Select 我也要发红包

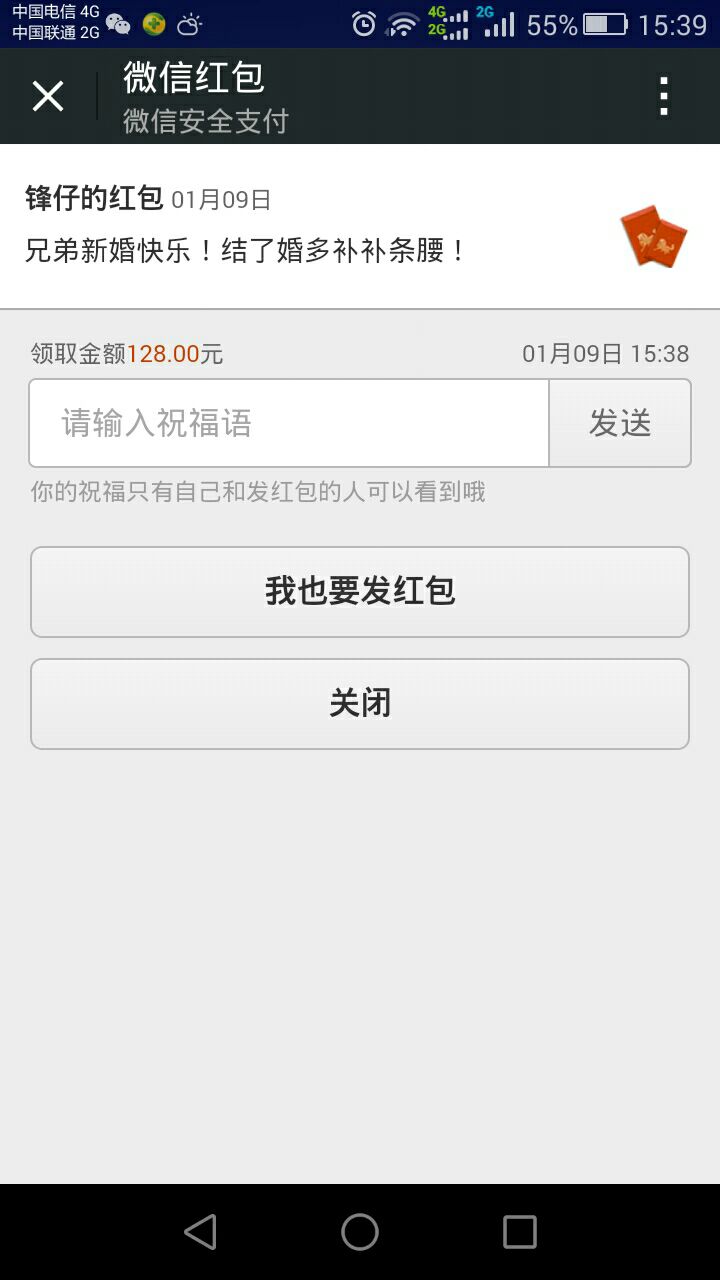[360, 591]
